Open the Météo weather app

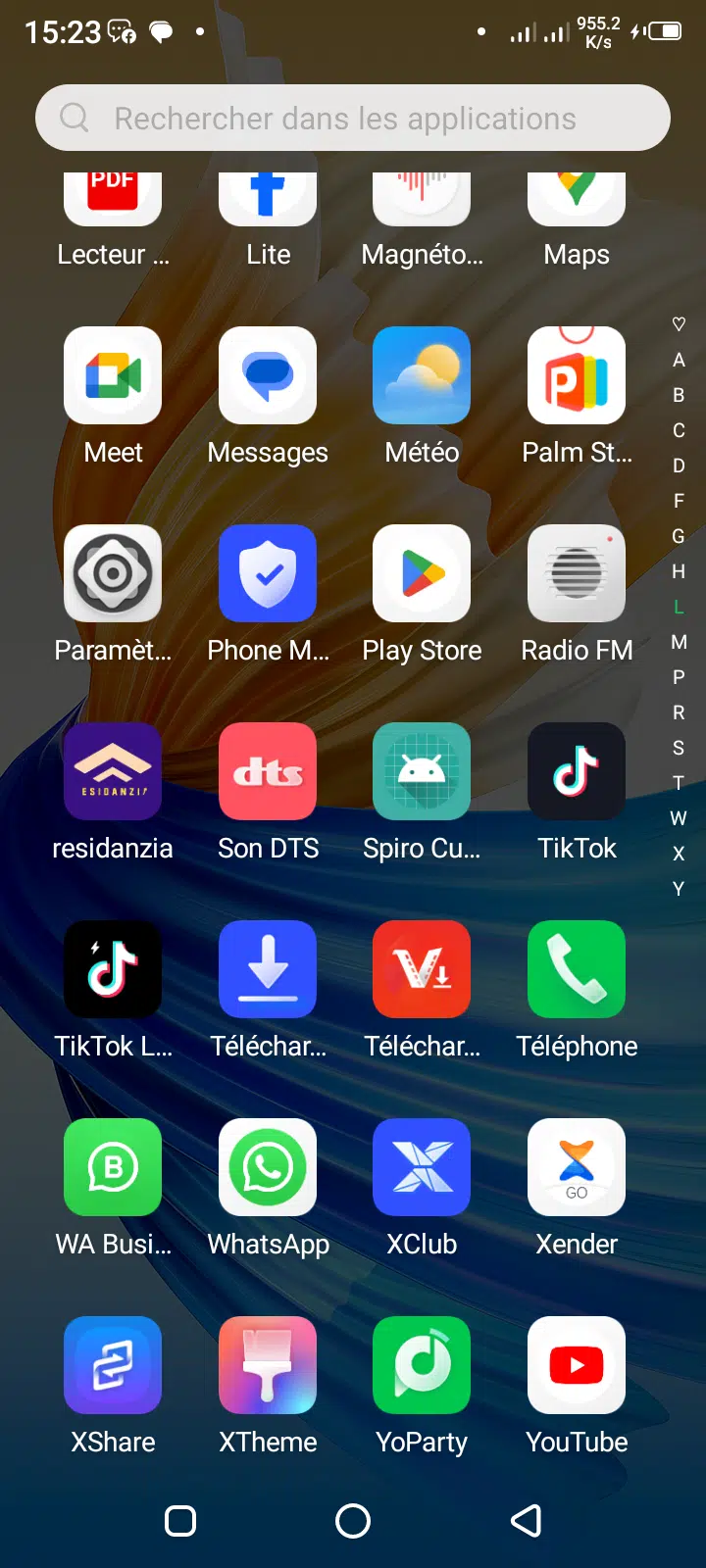pos(422,376)
